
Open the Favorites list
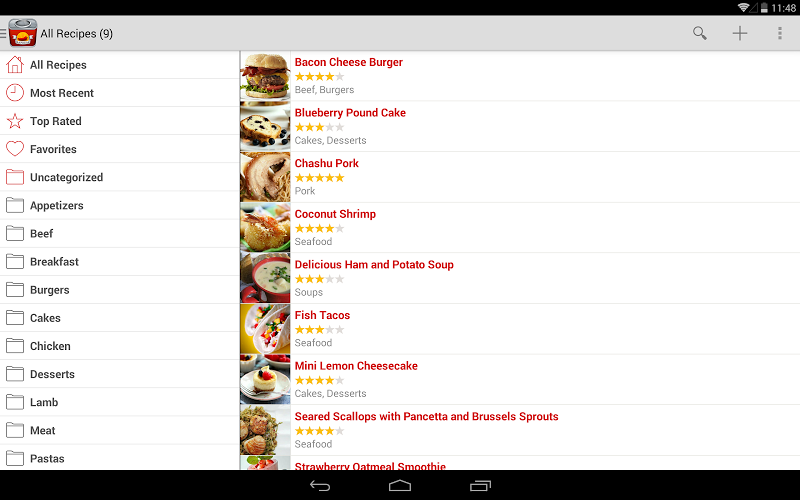(x=53, y=149)
